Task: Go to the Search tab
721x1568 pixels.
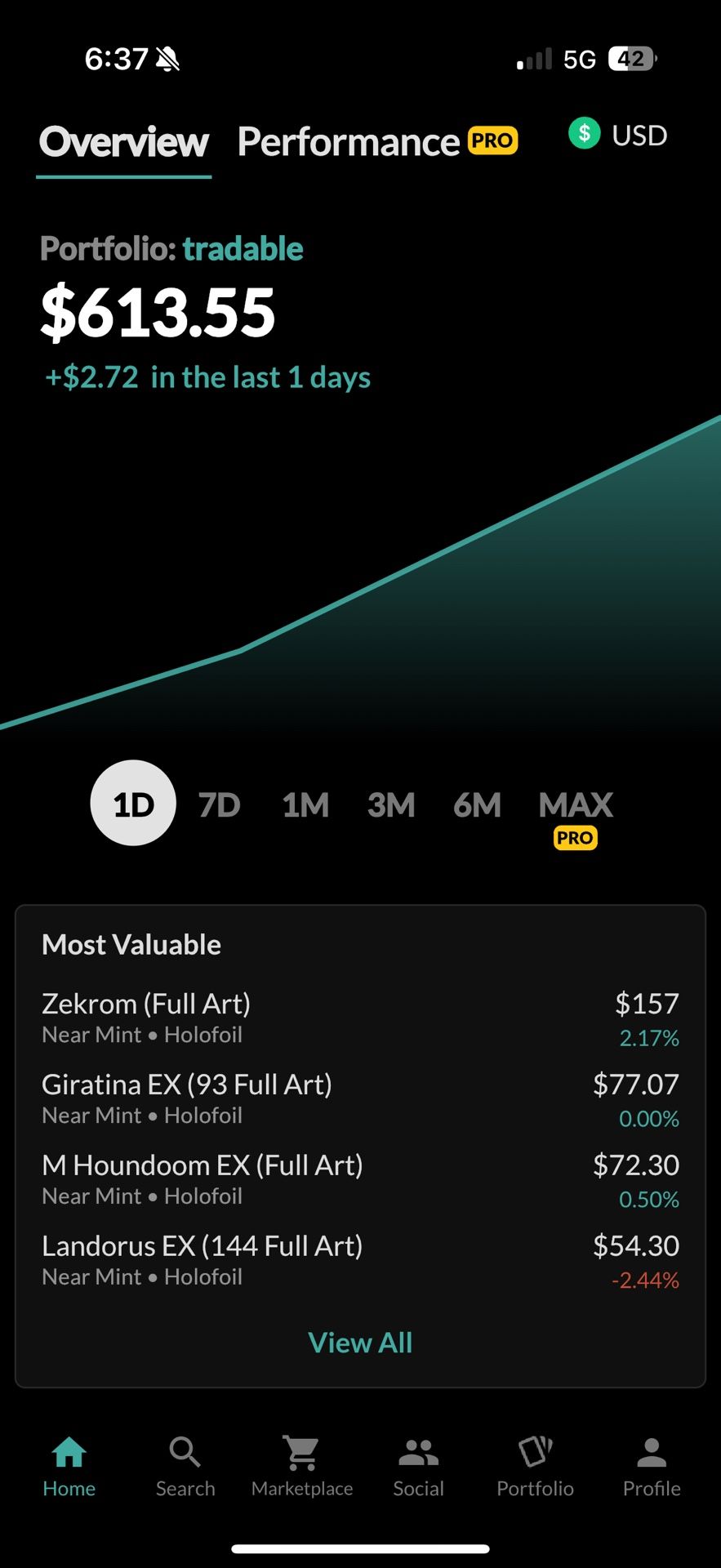Action: point(185,1467)
